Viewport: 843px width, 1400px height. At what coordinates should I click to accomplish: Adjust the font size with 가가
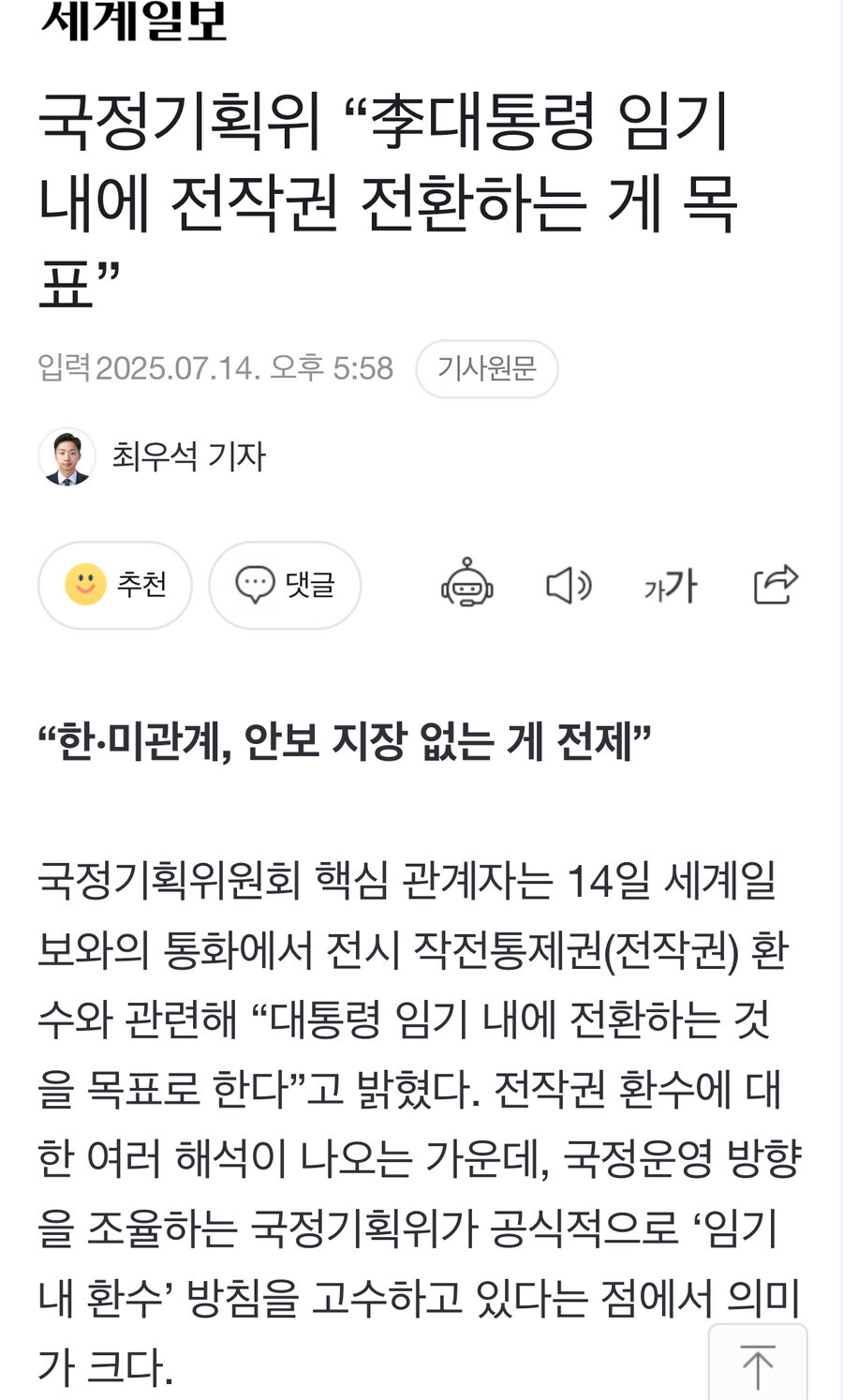[x=671, y=586]
